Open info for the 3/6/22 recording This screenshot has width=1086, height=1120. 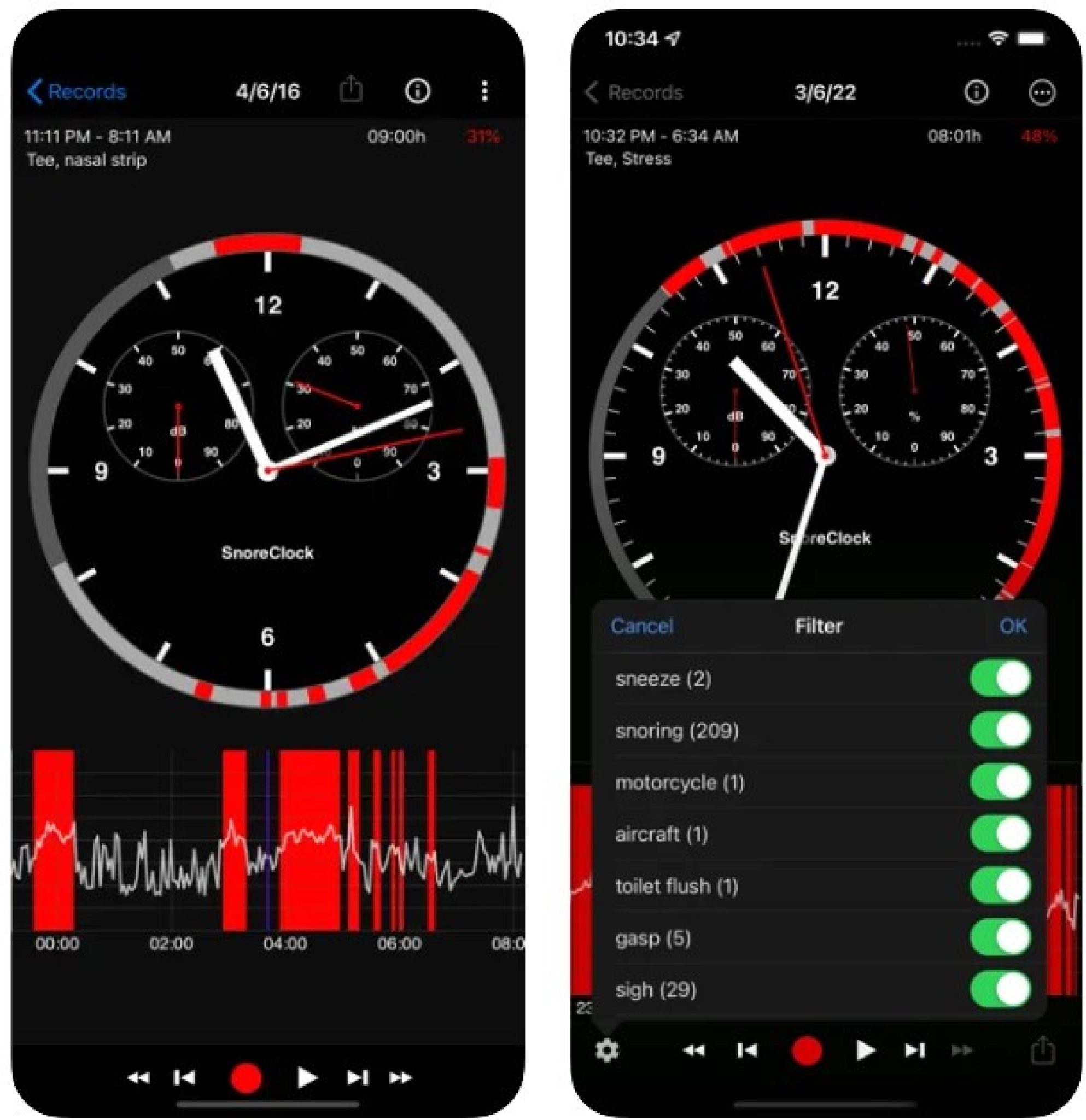click(976, 92)
